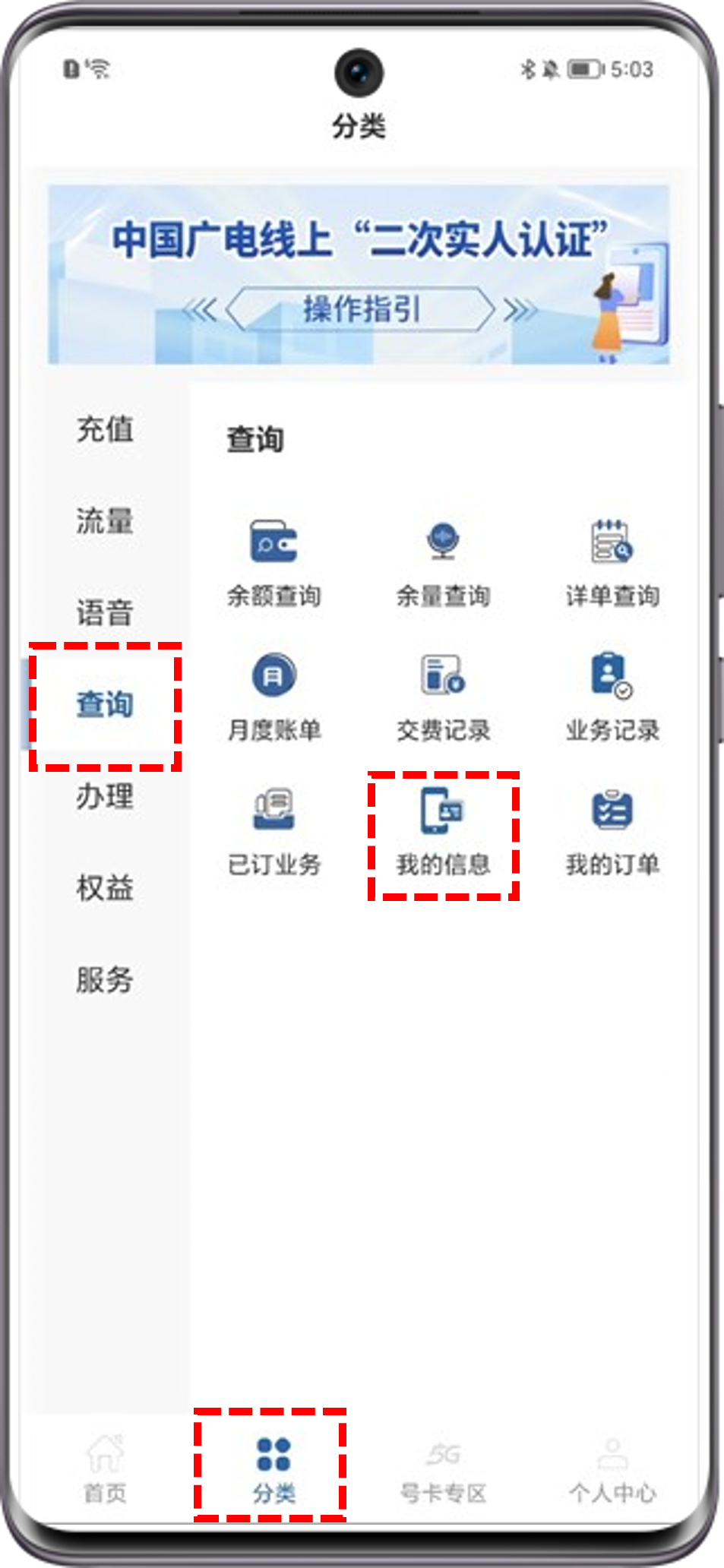Open 业务记录 service records
The image size is (724, 1568).
point(612,697)
